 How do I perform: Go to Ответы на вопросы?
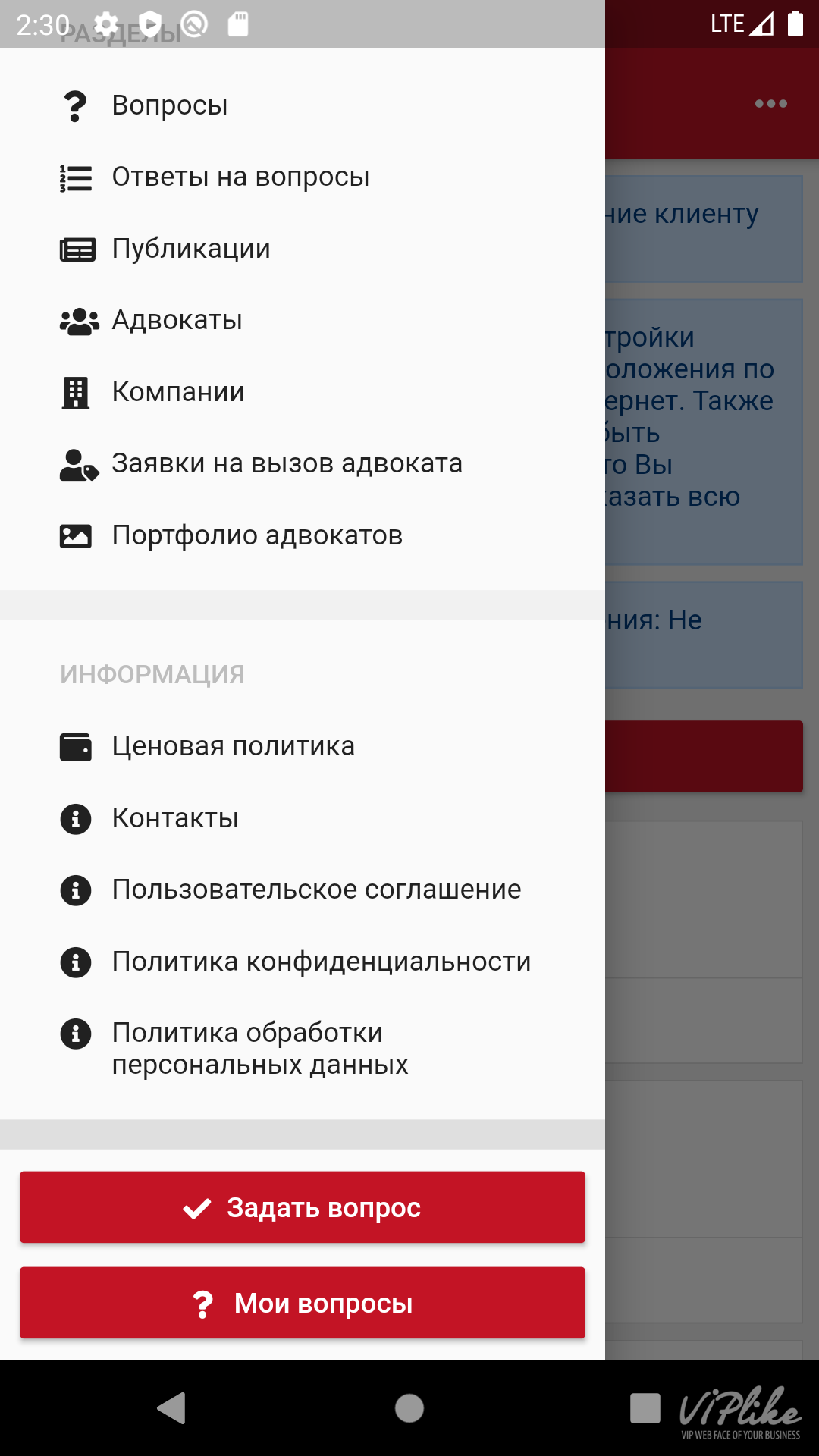click(303, 177)
